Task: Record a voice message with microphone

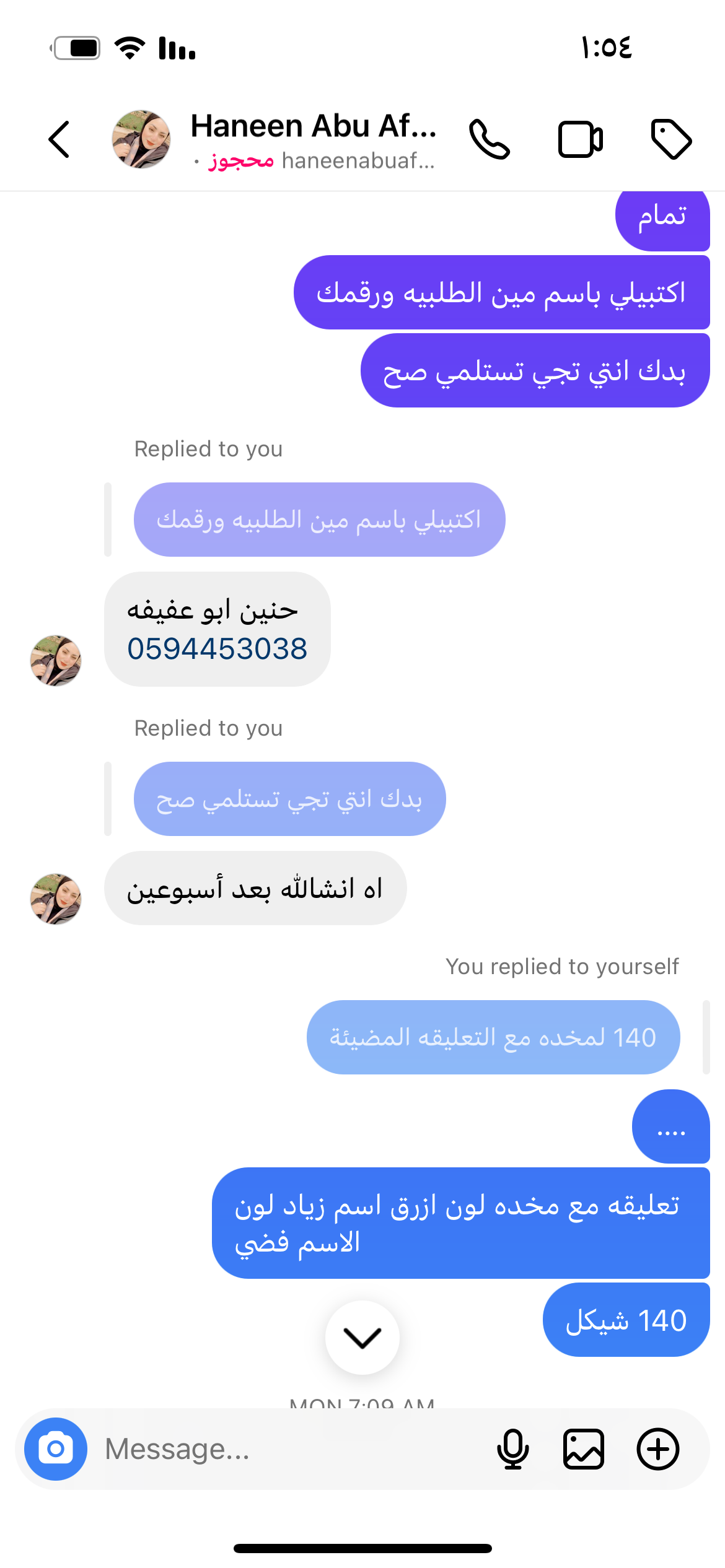Action: coord(513,1449)
